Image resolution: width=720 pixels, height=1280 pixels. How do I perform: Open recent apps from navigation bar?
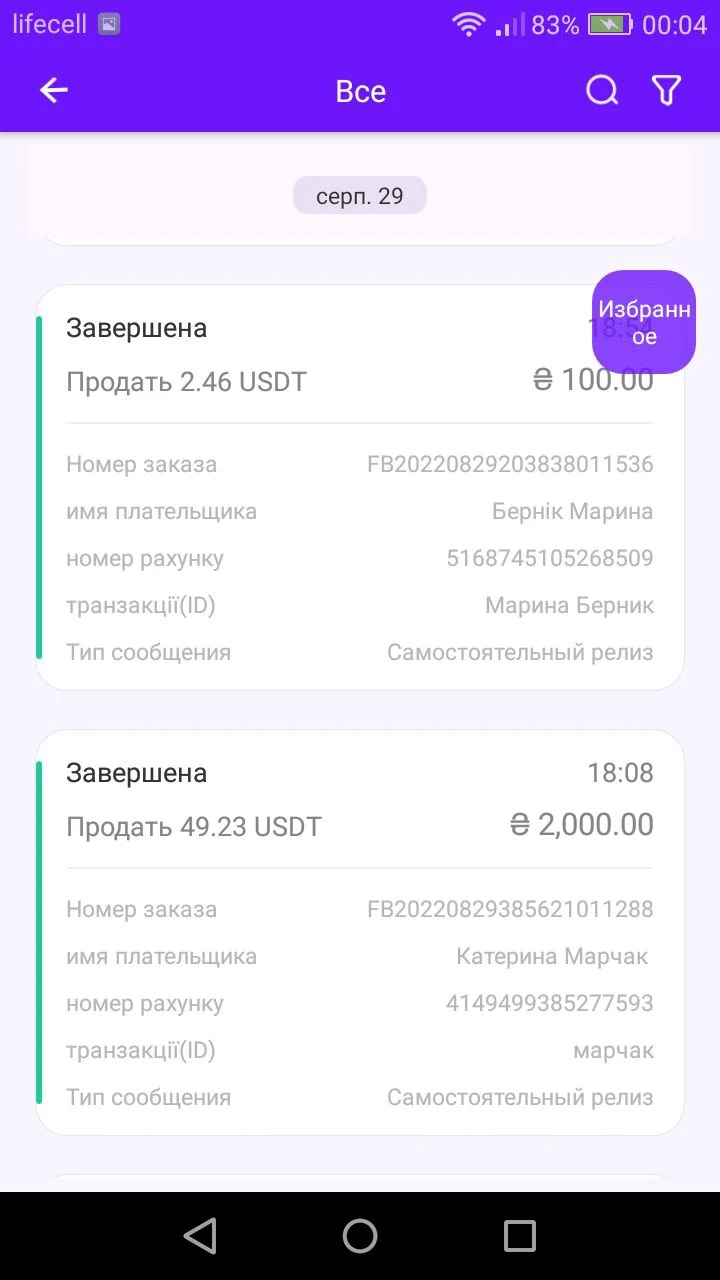click(x=520, y=1236)
